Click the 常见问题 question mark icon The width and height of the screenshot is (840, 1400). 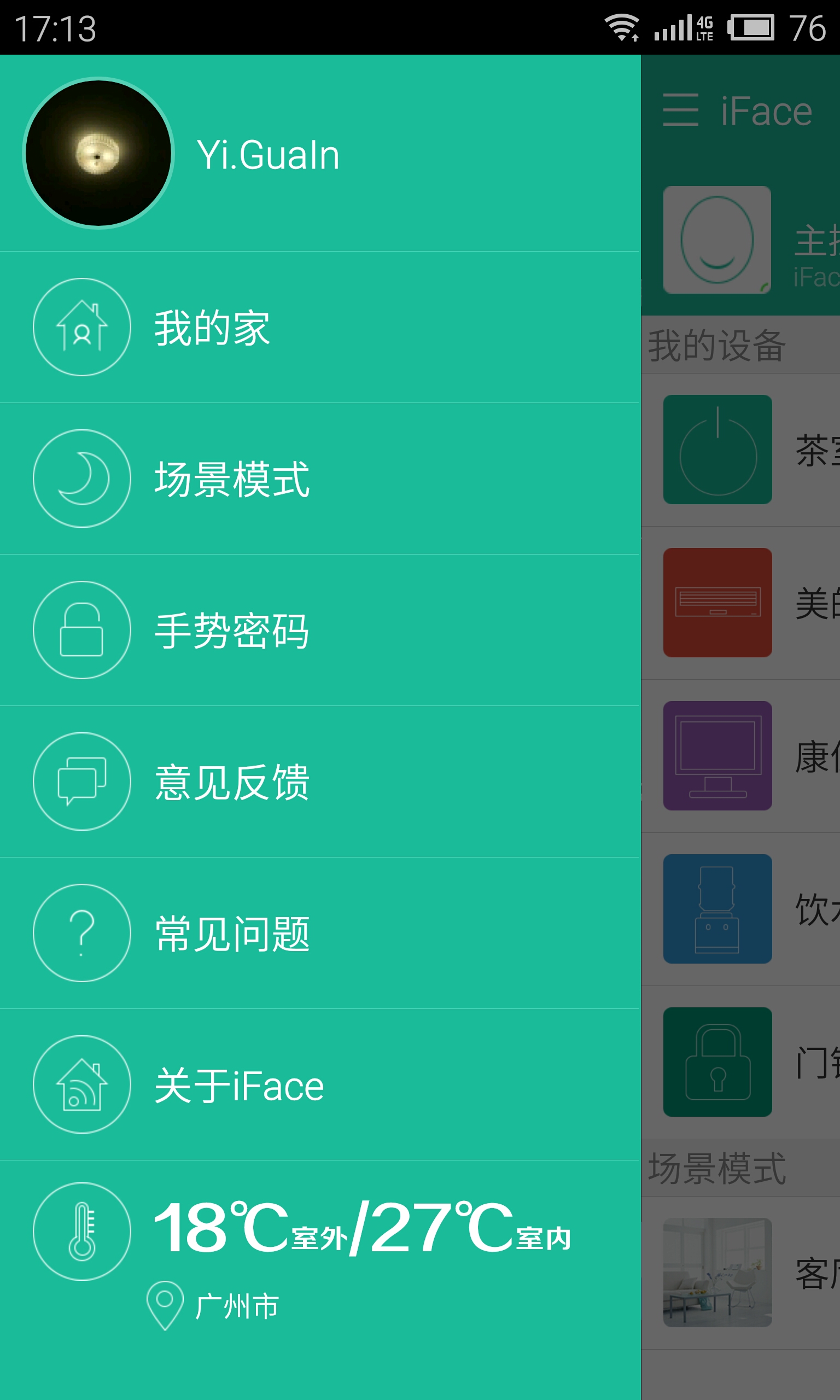coord(82,932)
